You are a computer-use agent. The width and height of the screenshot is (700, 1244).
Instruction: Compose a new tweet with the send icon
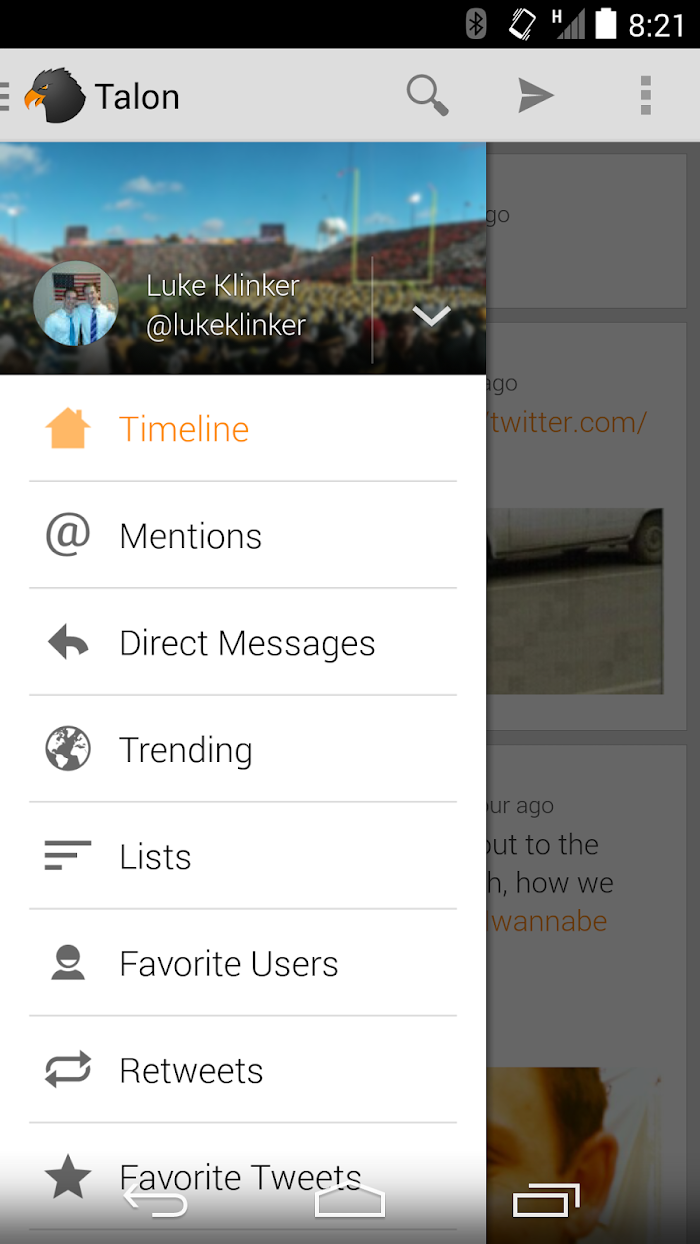[535, 96]
